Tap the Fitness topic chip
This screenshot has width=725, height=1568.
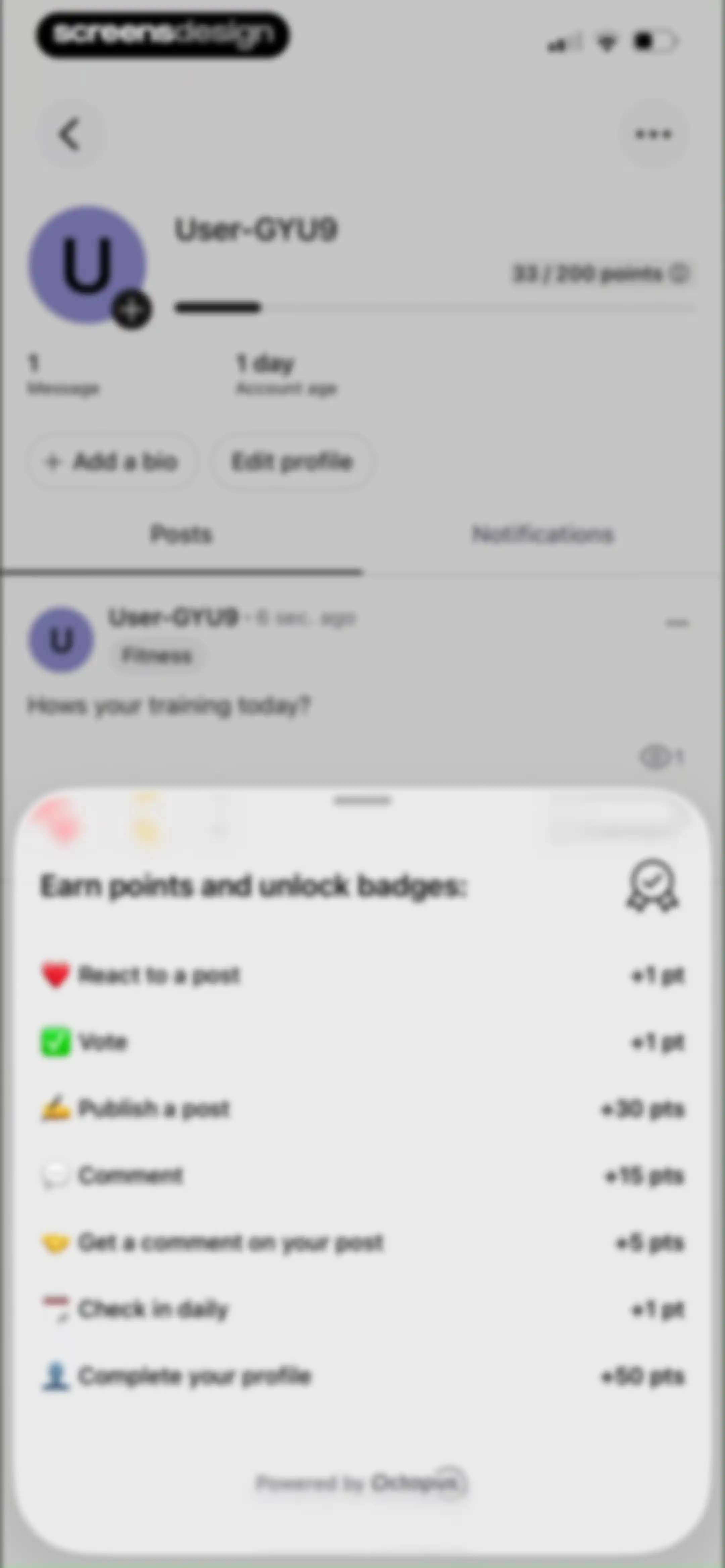pyautogui.click(x=157, y=655)
